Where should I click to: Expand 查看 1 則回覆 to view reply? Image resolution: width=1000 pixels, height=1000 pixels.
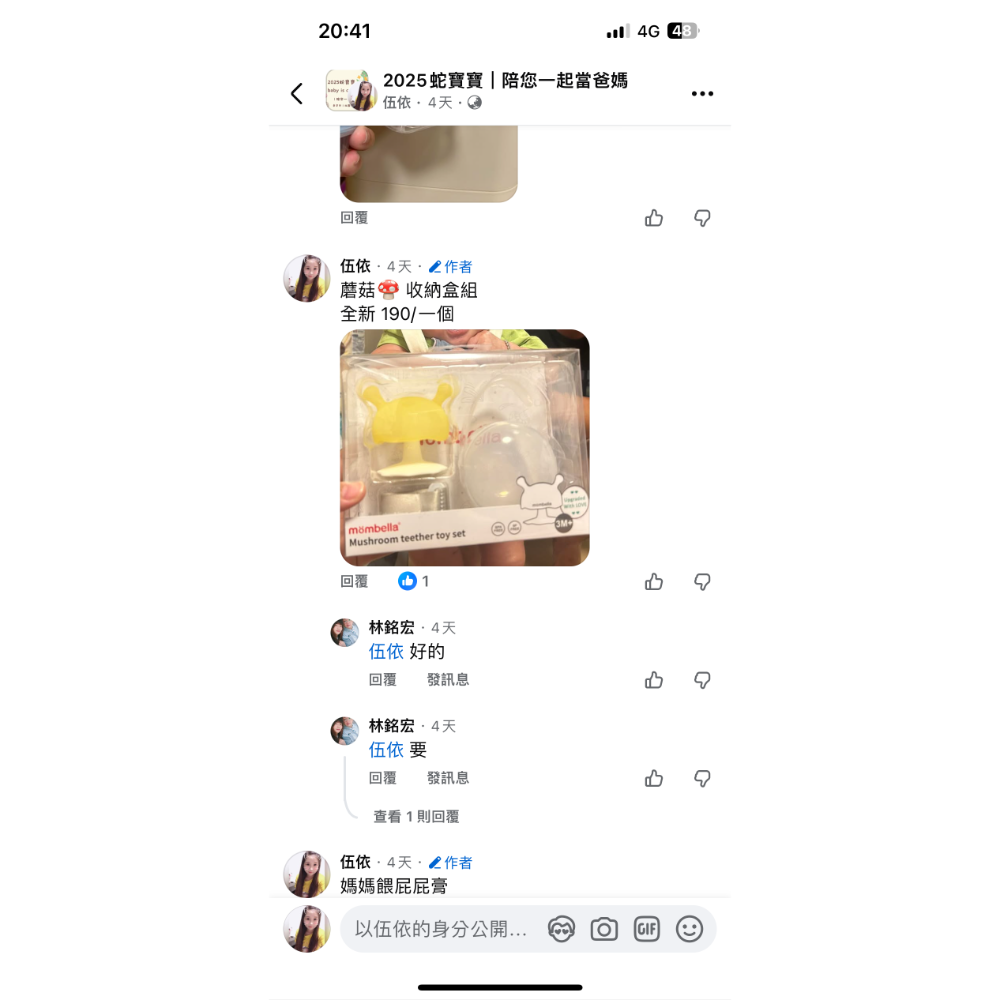tap(416, 817)
